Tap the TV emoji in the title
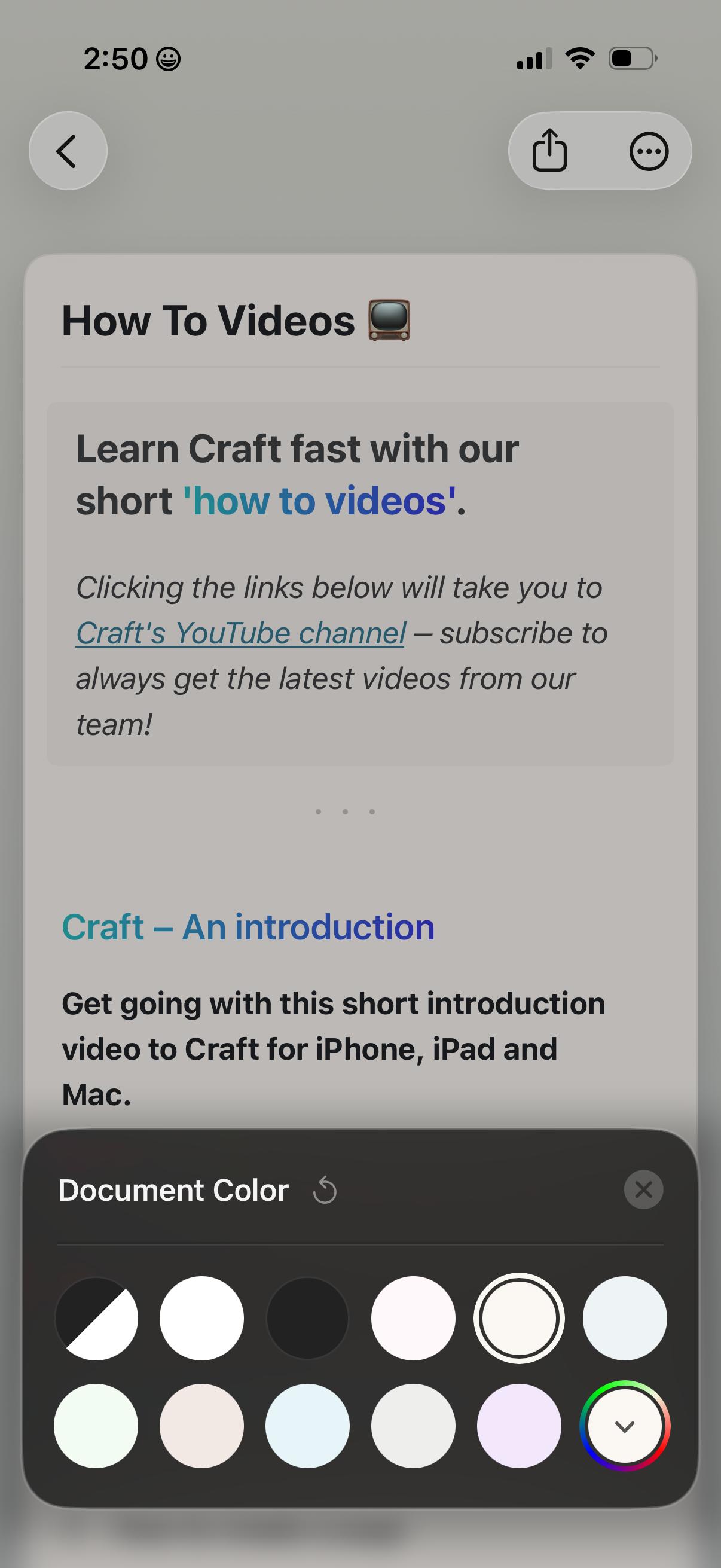The image size is (721, 1568). click(390, 319)
